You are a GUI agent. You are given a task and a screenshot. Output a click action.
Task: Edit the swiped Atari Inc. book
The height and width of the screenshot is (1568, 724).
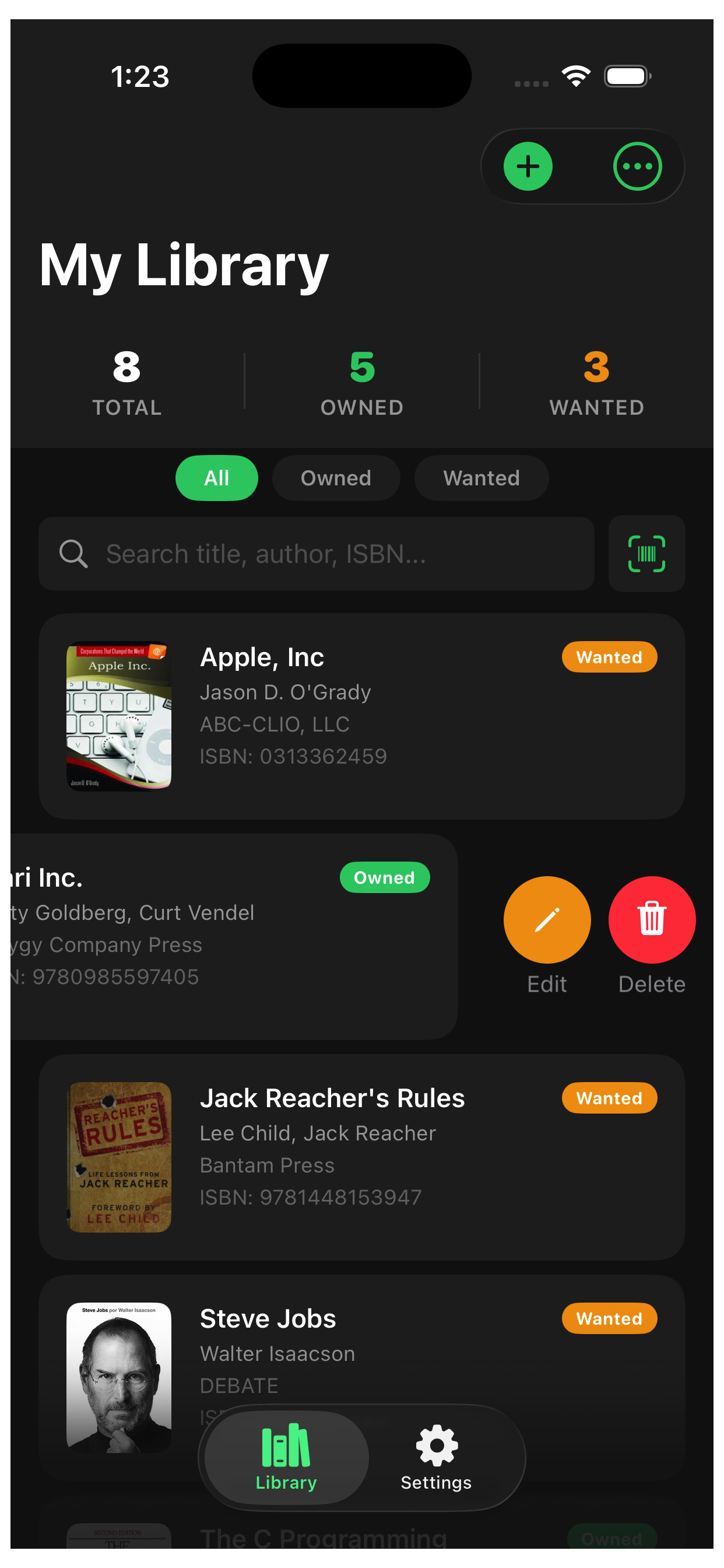[547, 919]
